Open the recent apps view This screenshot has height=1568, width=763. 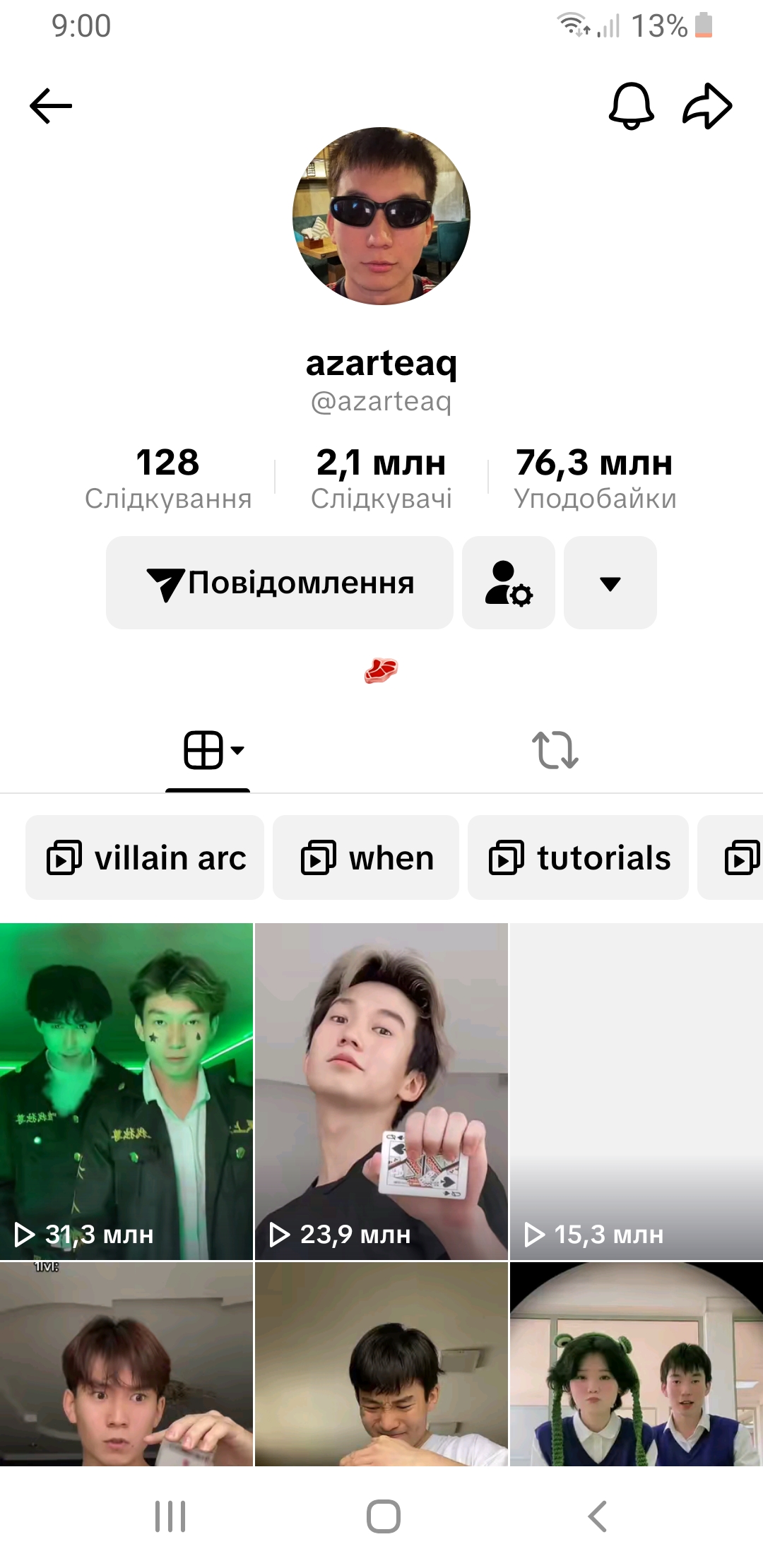pyautogui.click(x=170, y=1516)
